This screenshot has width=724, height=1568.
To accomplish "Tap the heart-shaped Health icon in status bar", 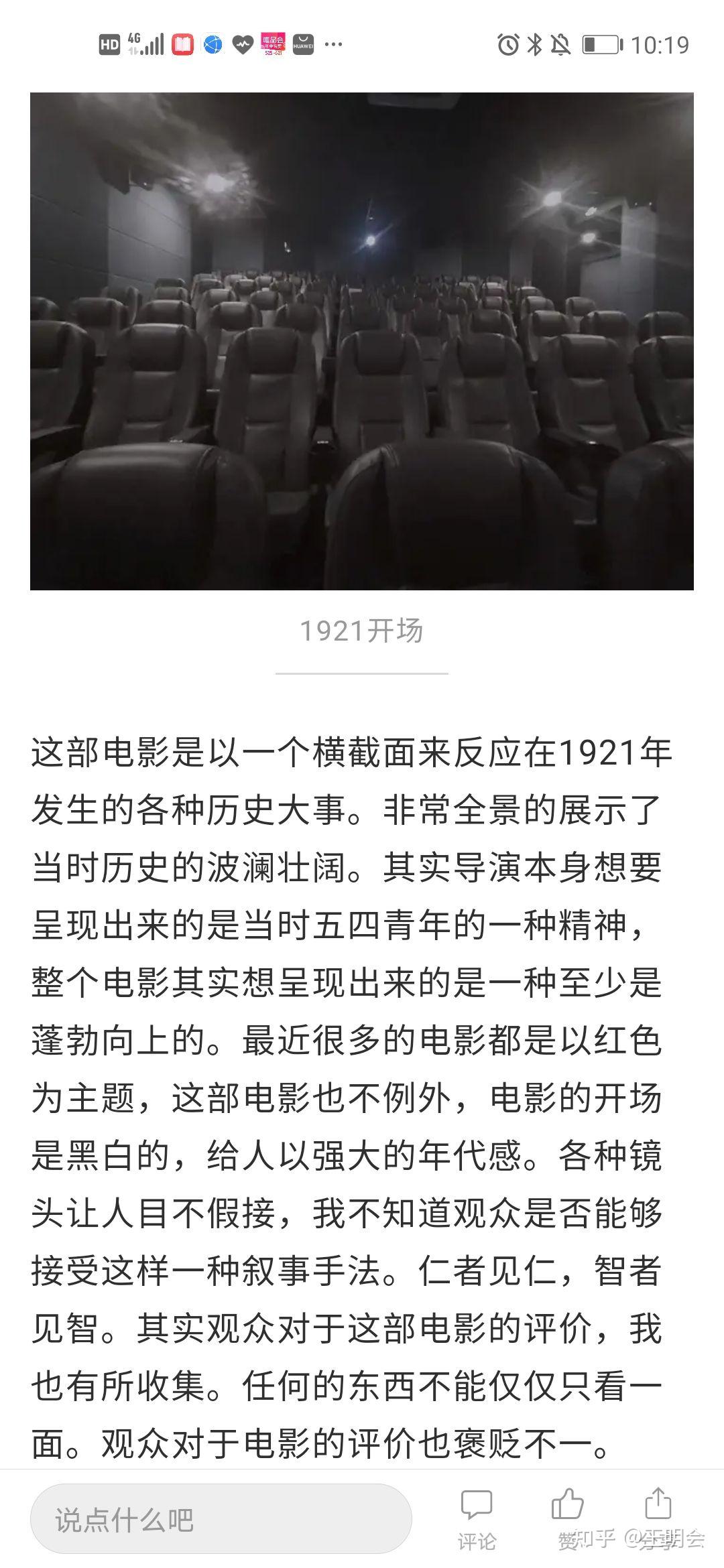I will [x=243, y=46].
